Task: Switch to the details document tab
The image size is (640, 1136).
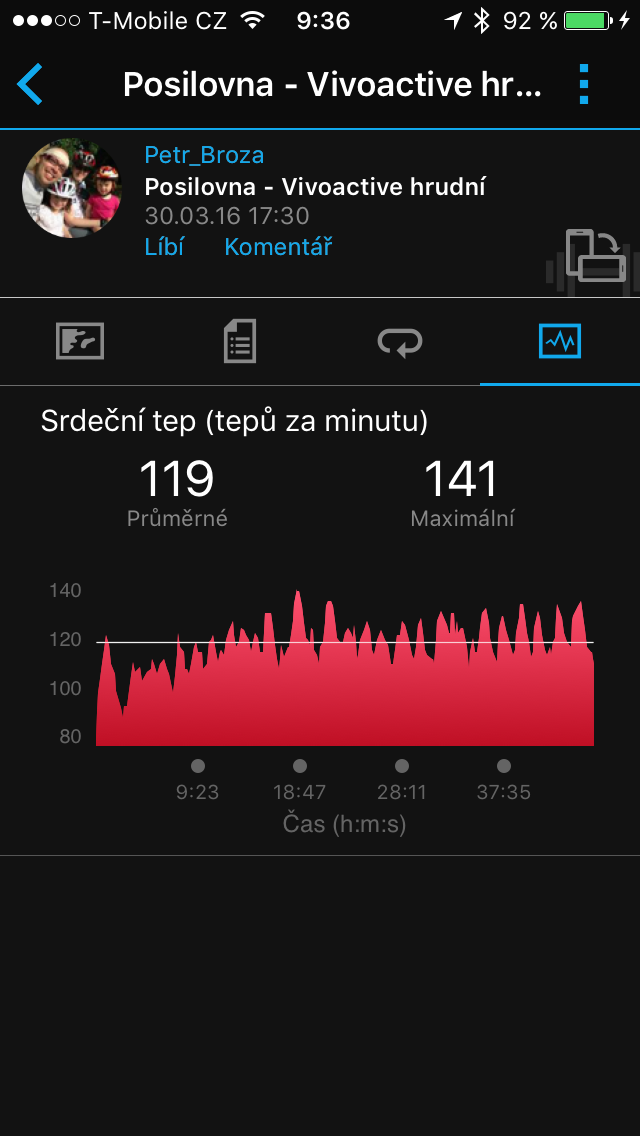Action: (240, 341)
